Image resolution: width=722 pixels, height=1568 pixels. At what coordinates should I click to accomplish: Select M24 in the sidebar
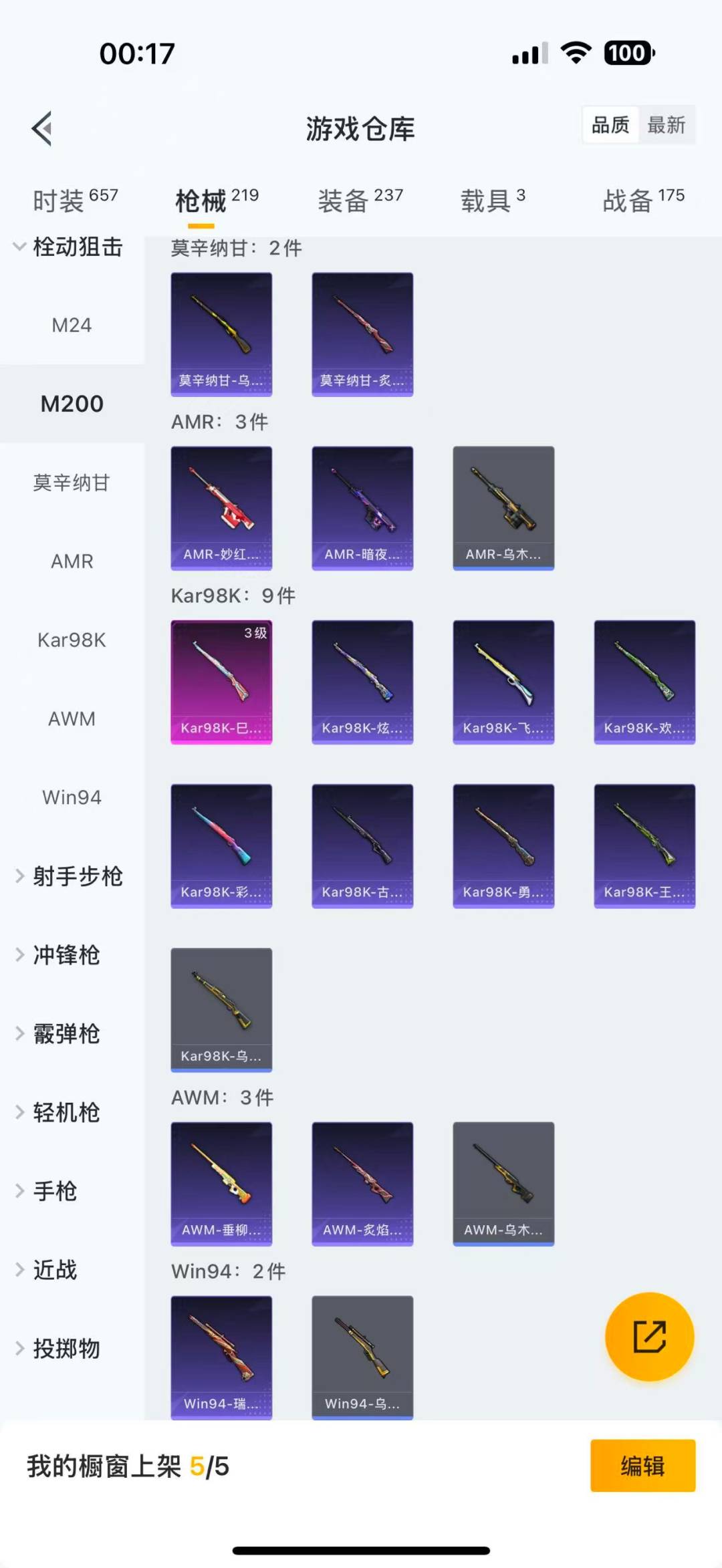pos(72,325)
